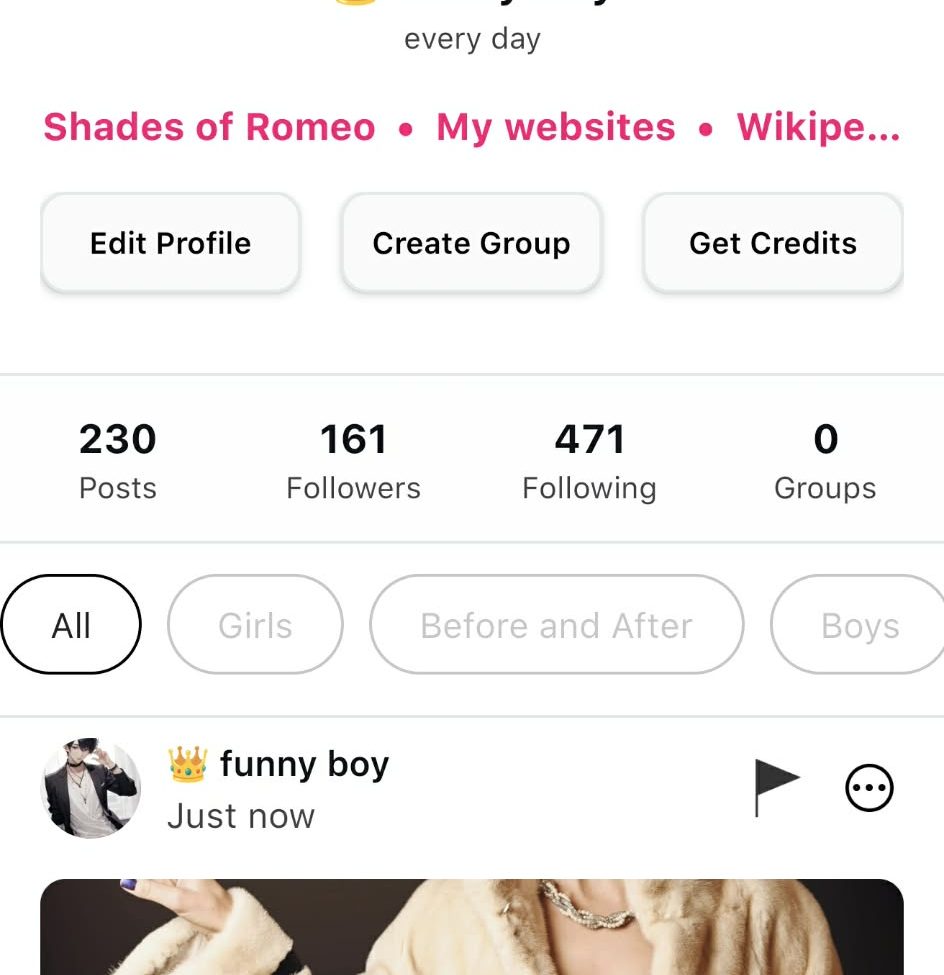
Task: Click the funny boy username heading
Action: click(x=304, y=764)
